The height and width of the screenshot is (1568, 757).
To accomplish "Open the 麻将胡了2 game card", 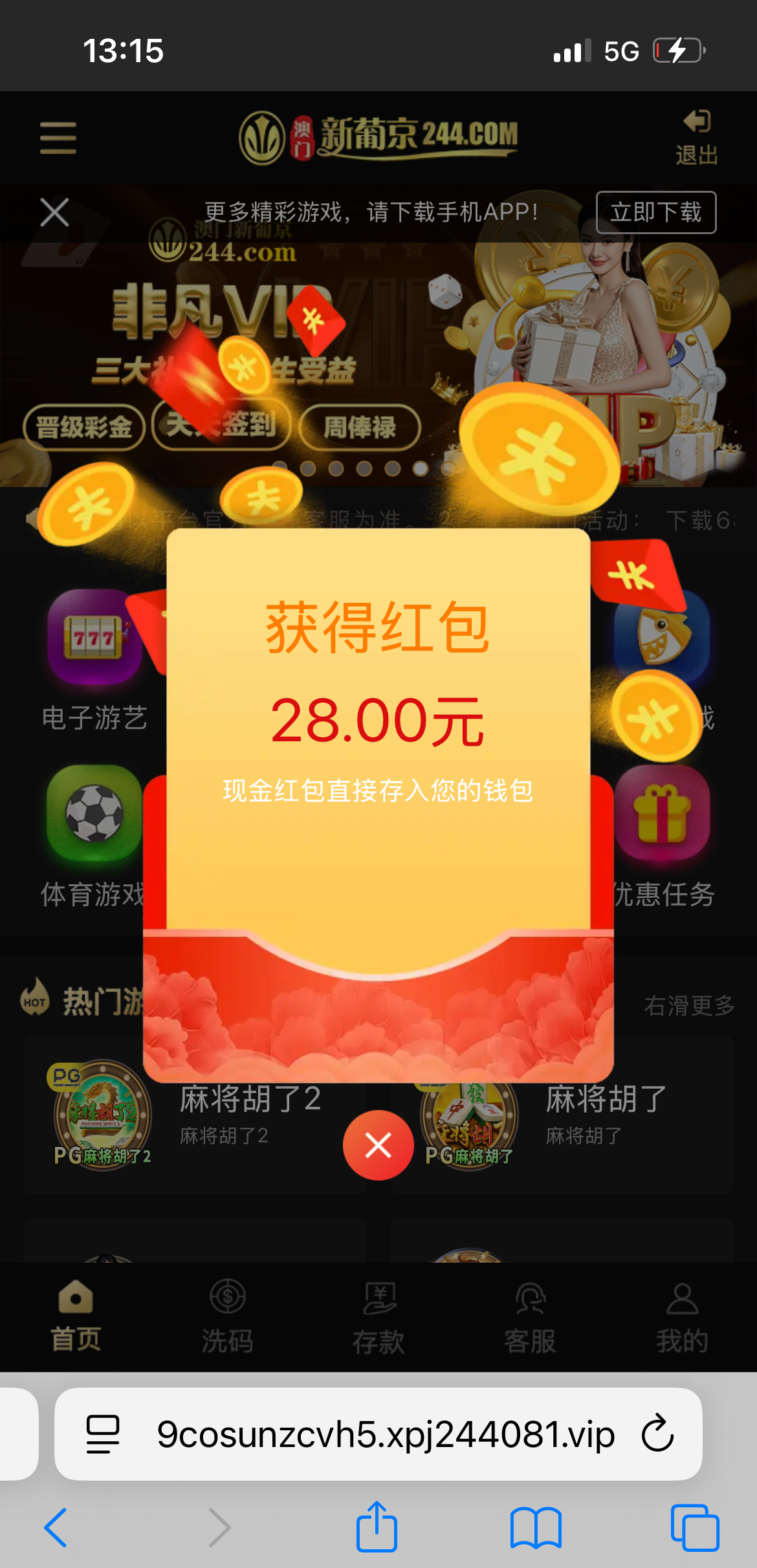I will 194,1114.
